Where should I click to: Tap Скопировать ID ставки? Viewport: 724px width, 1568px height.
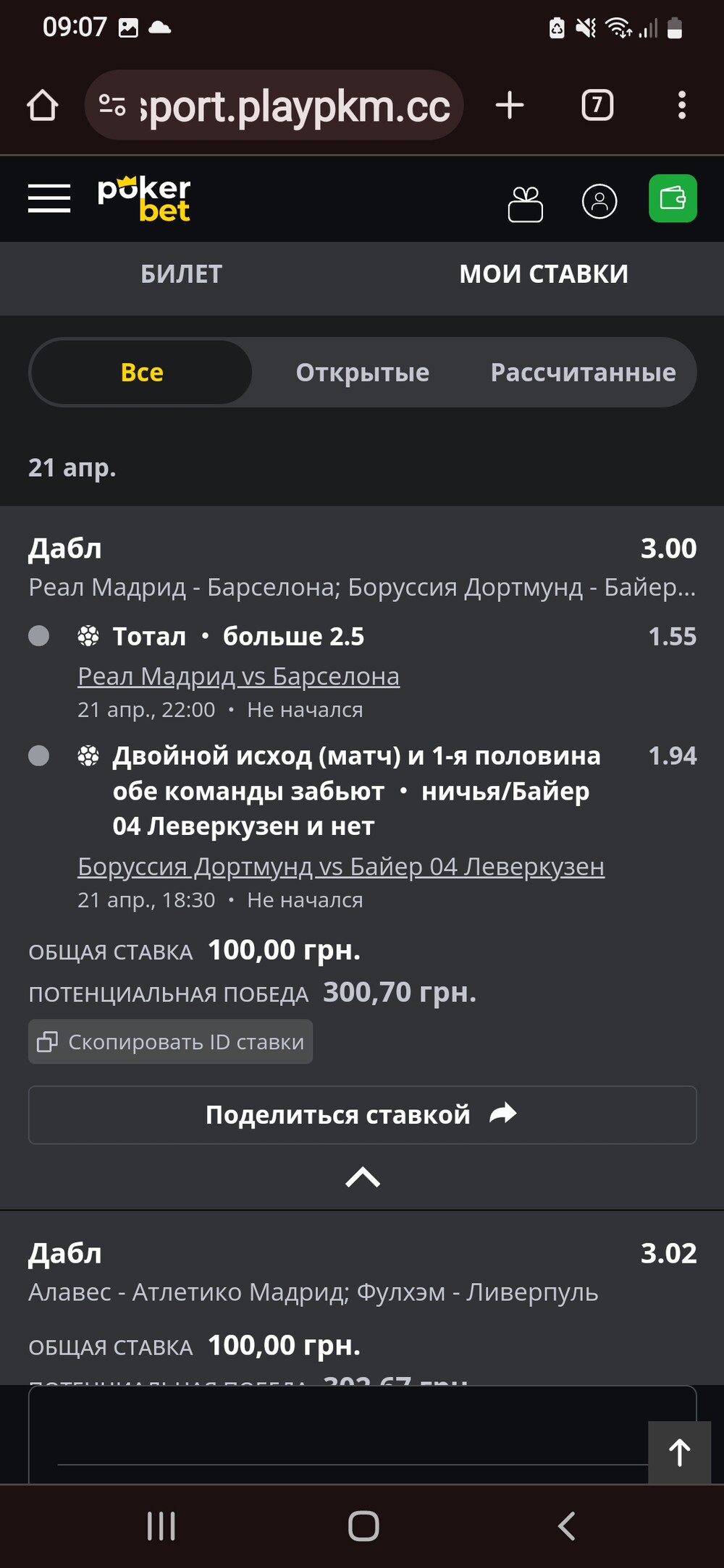coord(171,1042)
